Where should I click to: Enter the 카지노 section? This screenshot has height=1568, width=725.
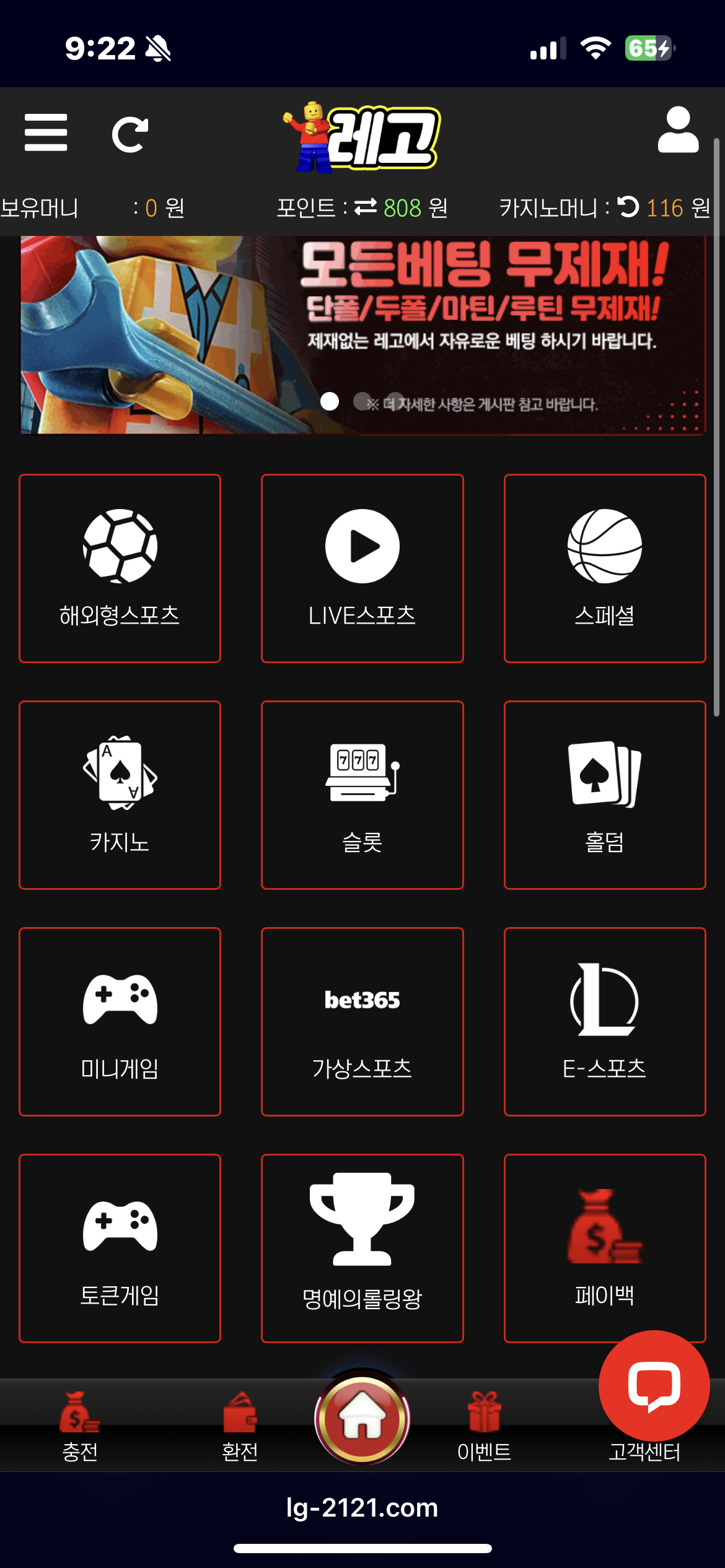pos(120,795)
